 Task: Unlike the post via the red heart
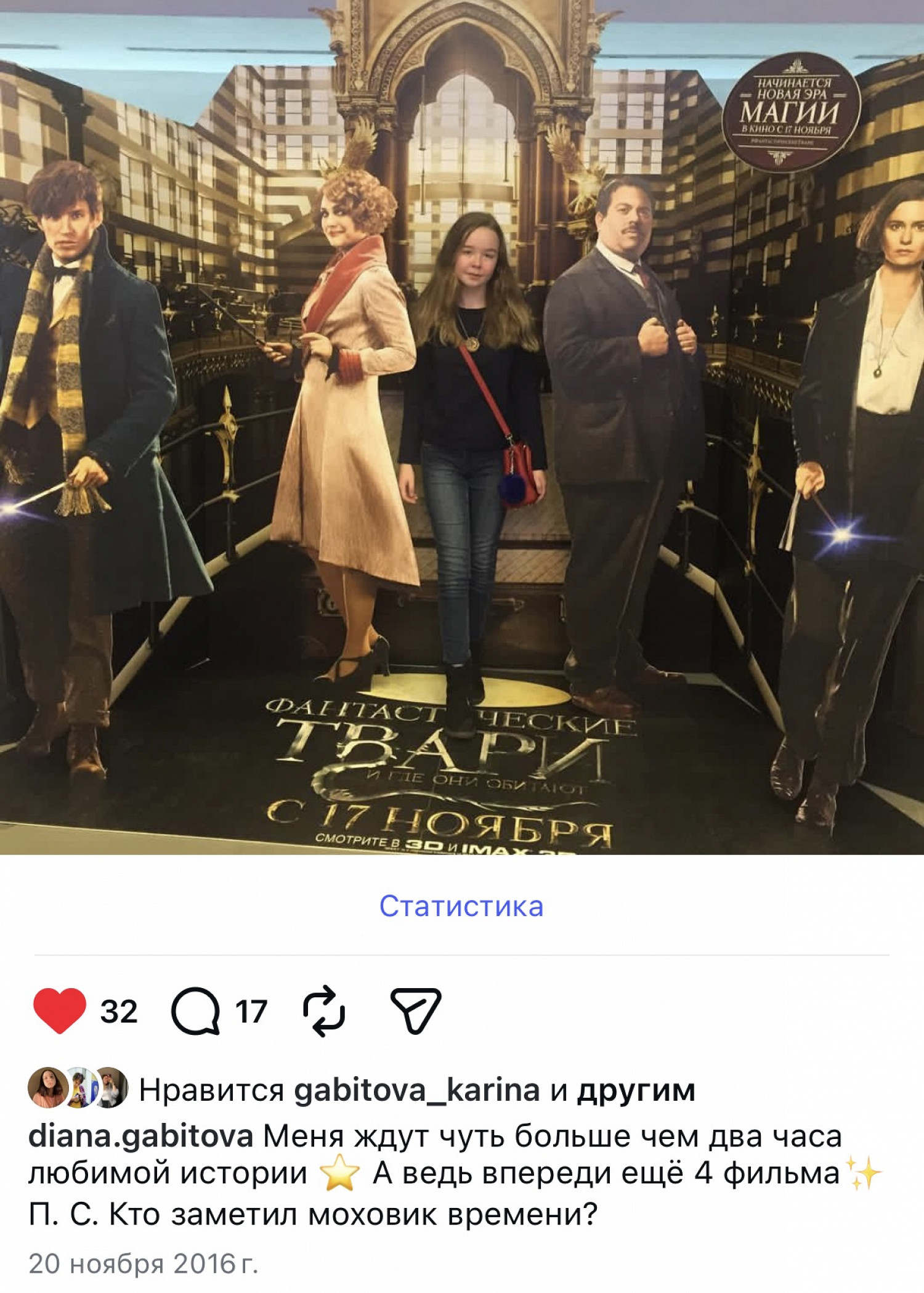pyautogui.click(x=60, y=1011)
